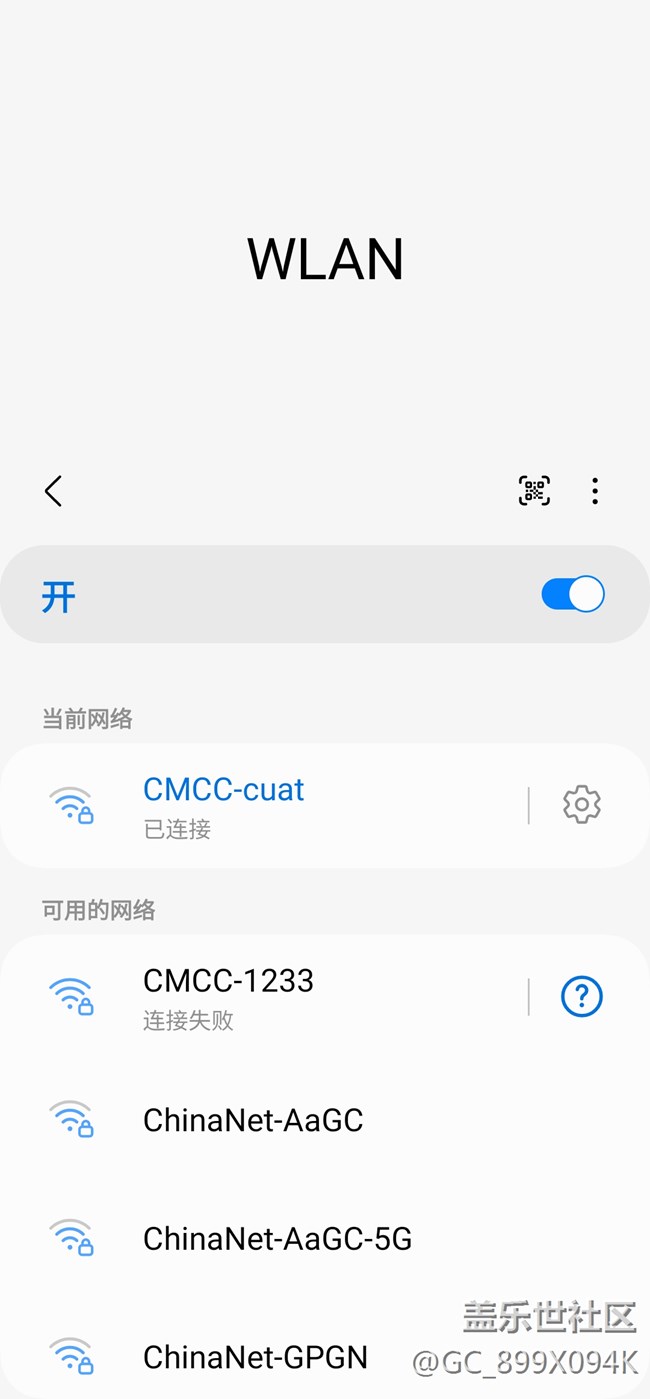Turn off the WLAN switch
This screenshot has height=1399, width=650.
pyautogui.click(x=572, y=594)
